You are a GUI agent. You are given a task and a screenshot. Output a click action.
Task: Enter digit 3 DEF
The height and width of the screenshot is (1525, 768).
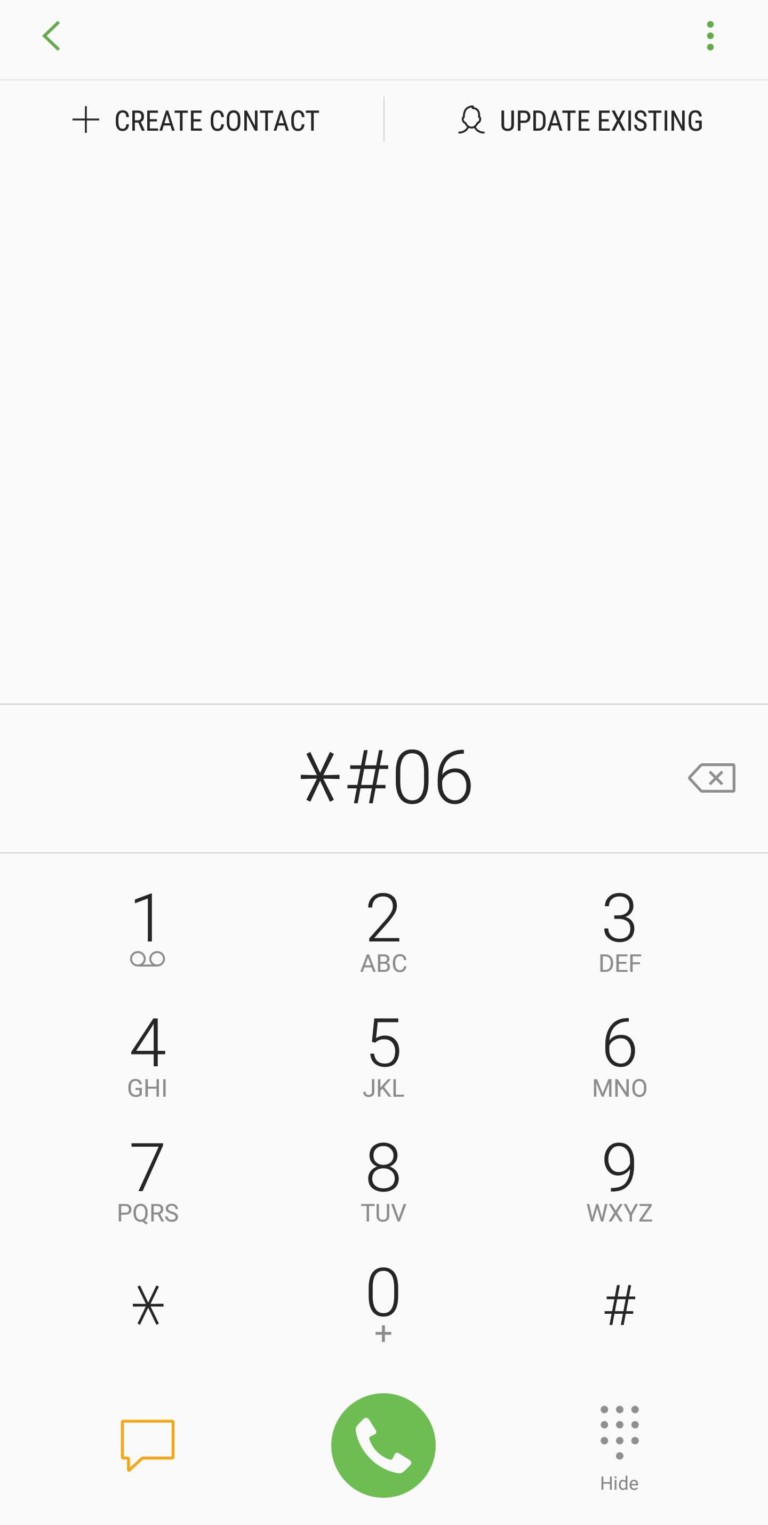point(619,930)
